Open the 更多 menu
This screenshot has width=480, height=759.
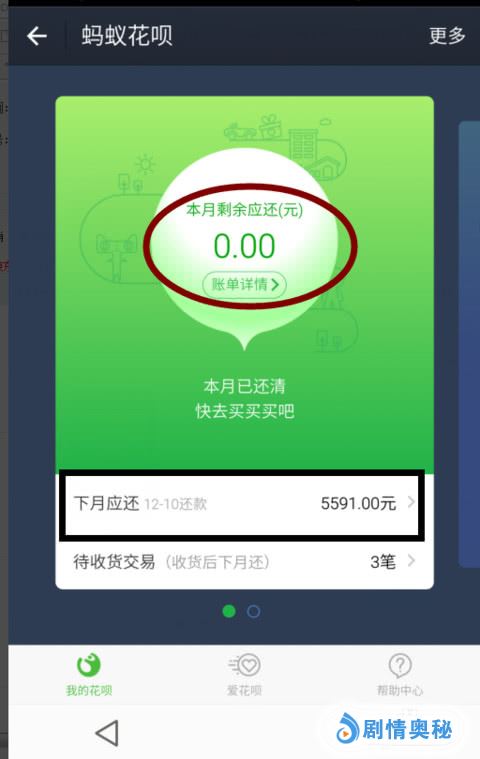[447, 36]
